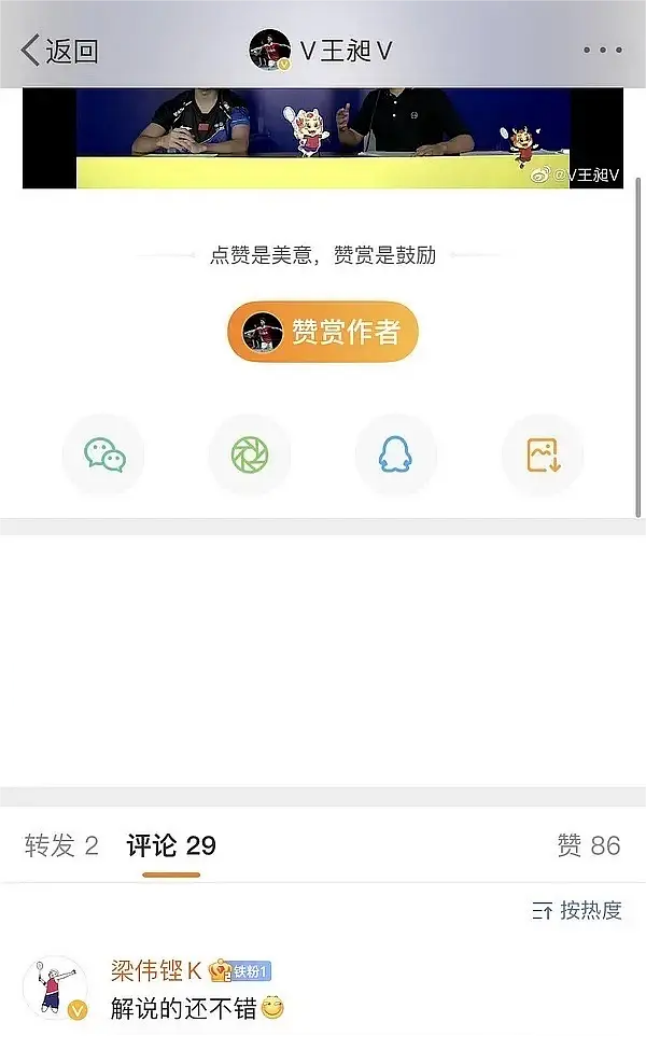Share the post to QQ
The height and width of the screenshot is (1037, 646).
point(395,455)
